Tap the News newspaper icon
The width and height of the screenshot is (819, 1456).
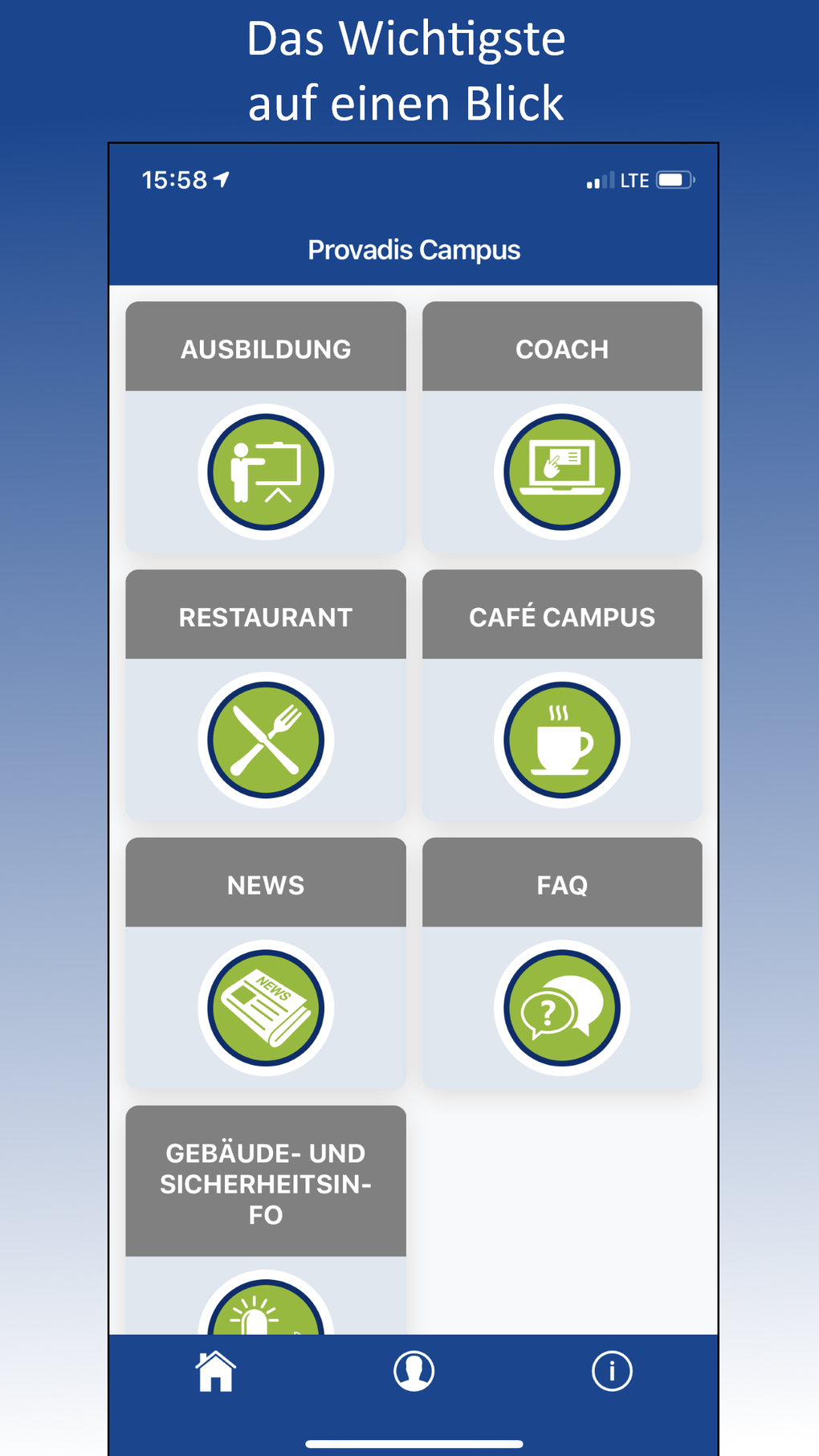coord(265,1008)
